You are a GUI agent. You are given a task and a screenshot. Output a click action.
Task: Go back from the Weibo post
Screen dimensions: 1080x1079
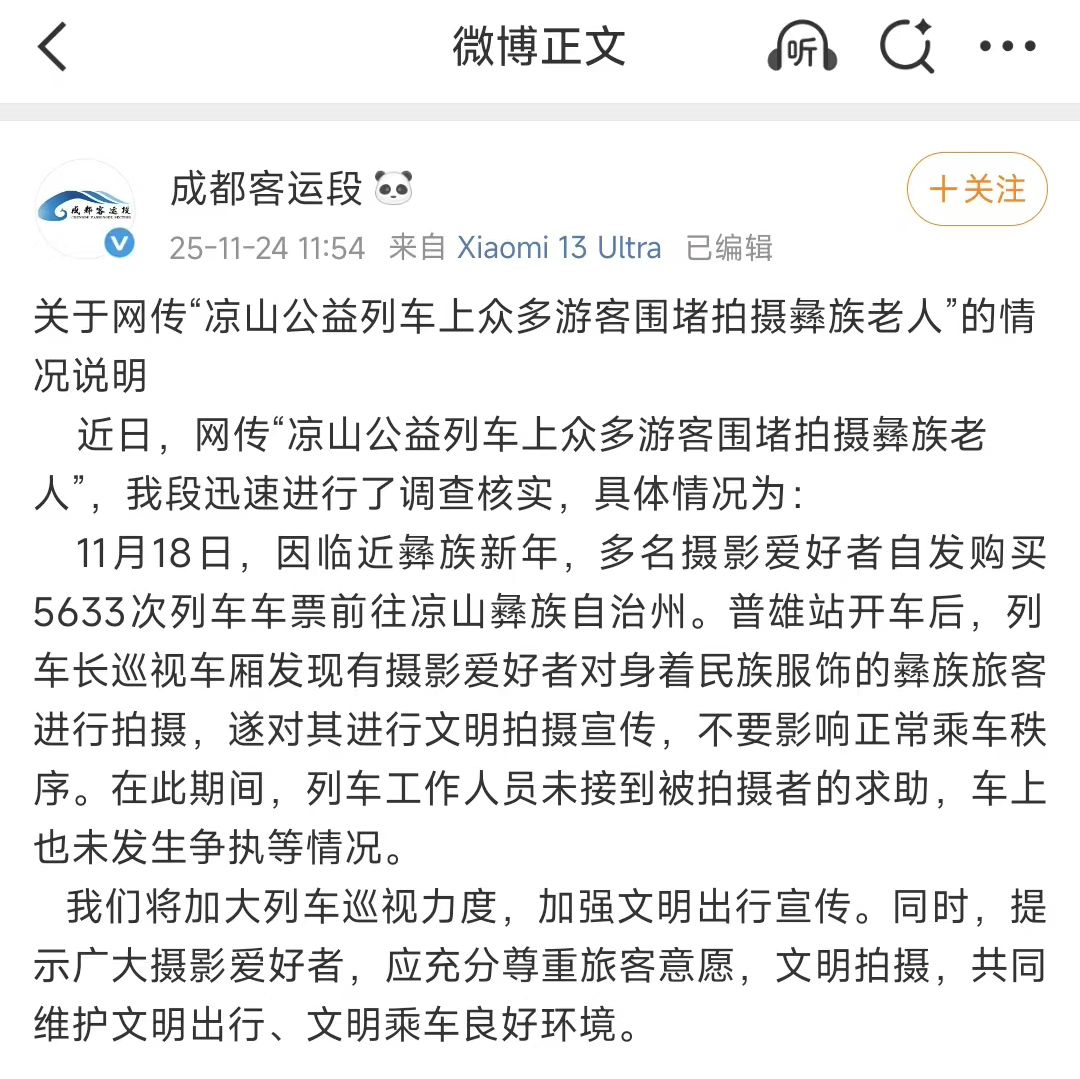point(52,47)
